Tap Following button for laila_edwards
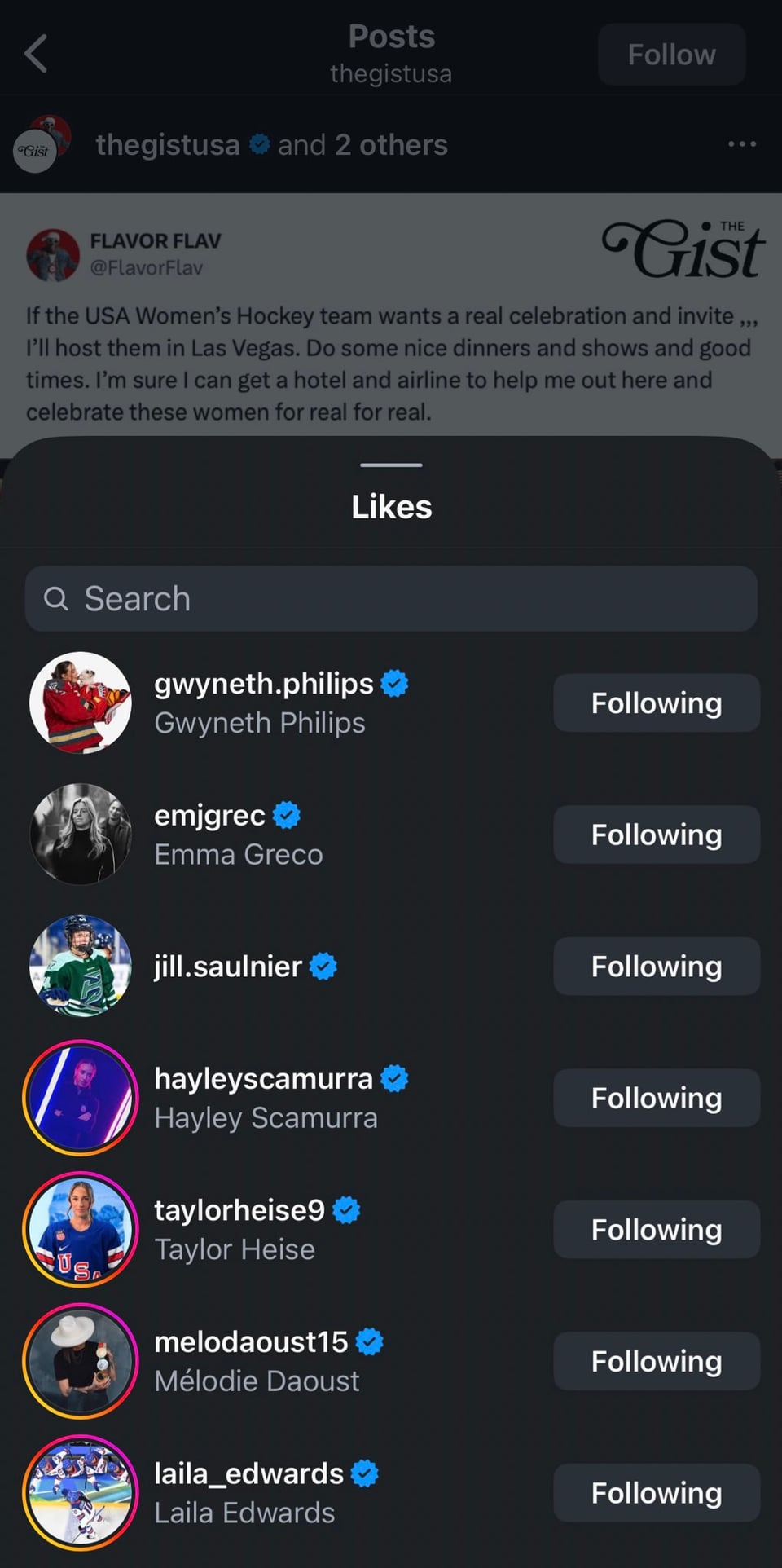The image size is (782, 1568). click(x=656, y=1493)
